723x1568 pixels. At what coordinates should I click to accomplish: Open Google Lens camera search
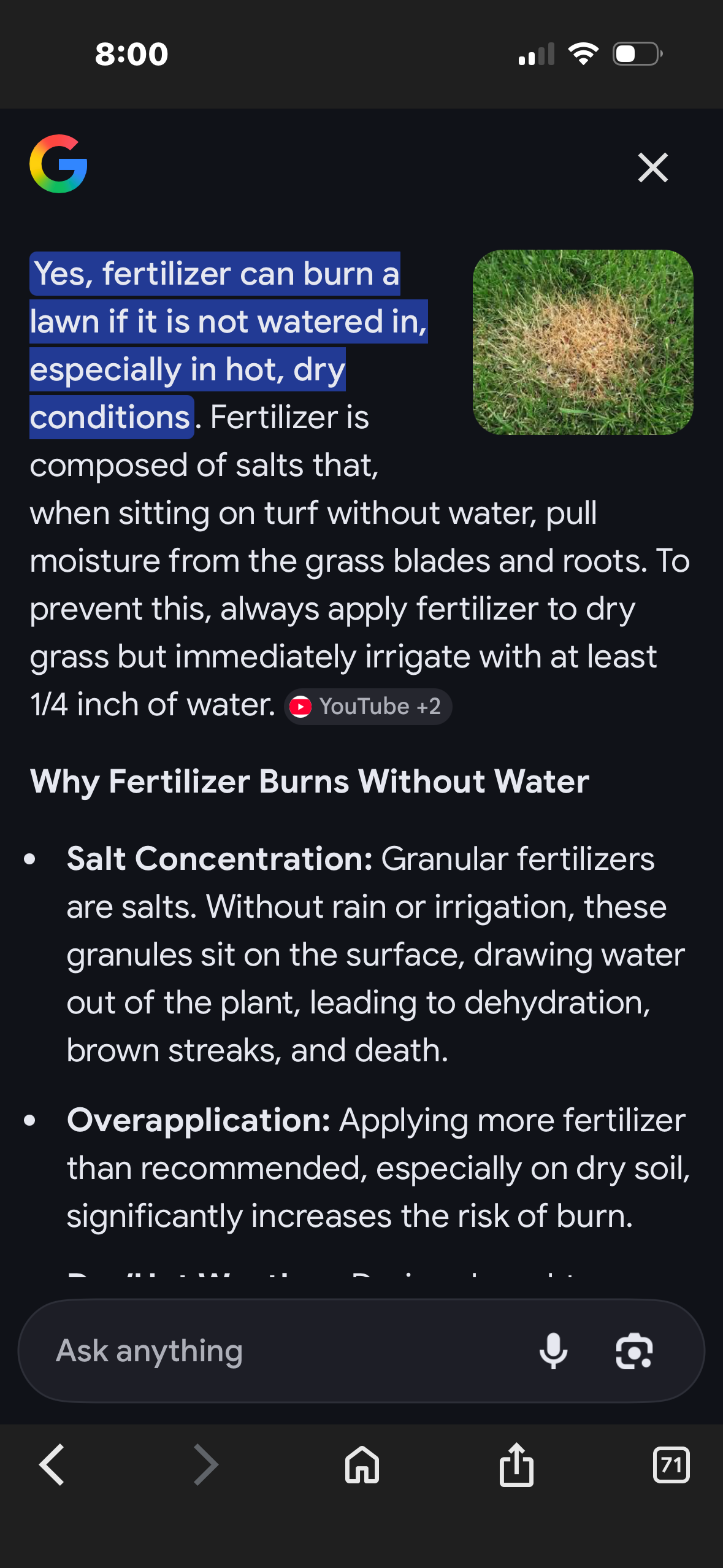point(634,1351)
